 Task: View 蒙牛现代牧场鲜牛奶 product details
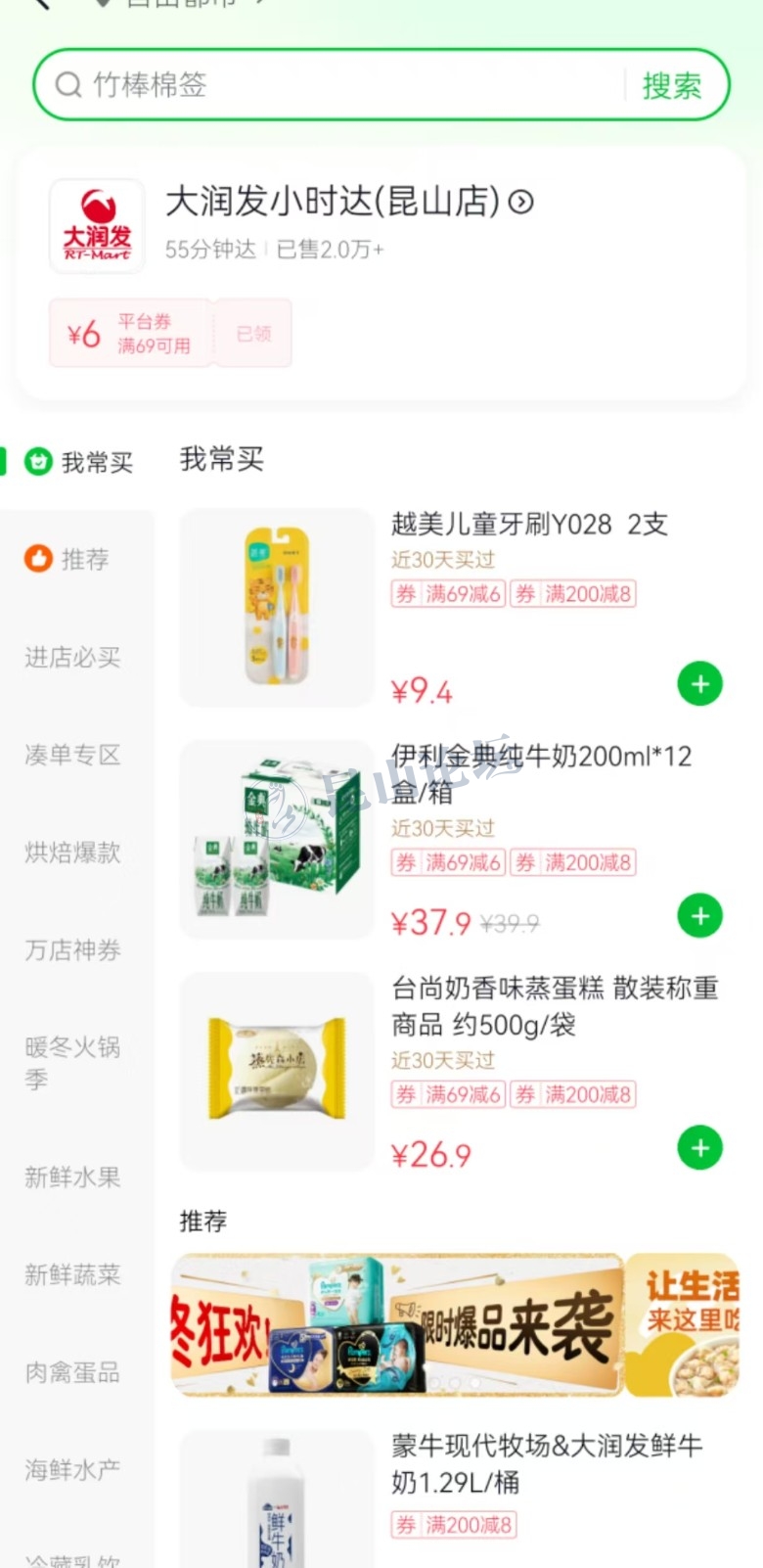(546, 1463)
